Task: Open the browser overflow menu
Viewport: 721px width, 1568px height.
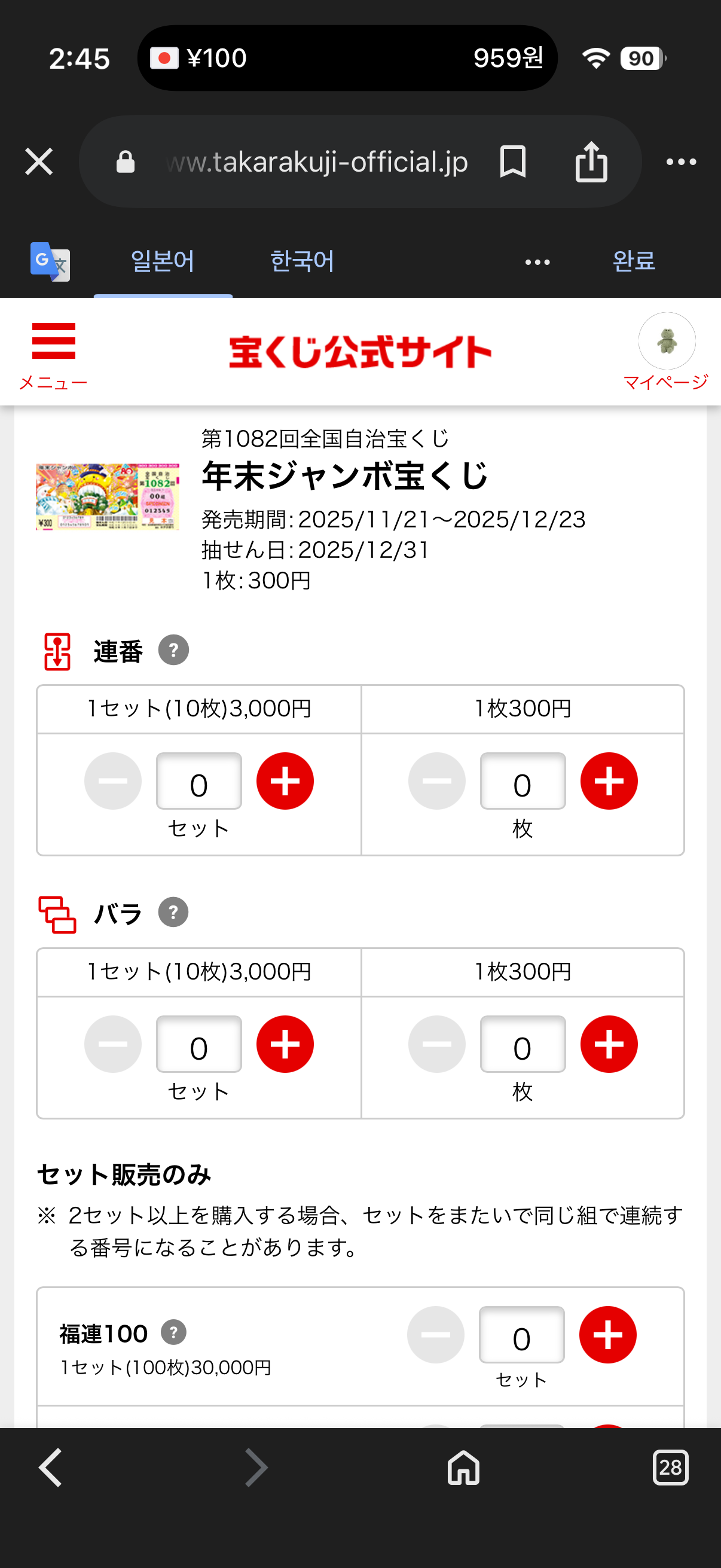Action: tap(681, 162)
